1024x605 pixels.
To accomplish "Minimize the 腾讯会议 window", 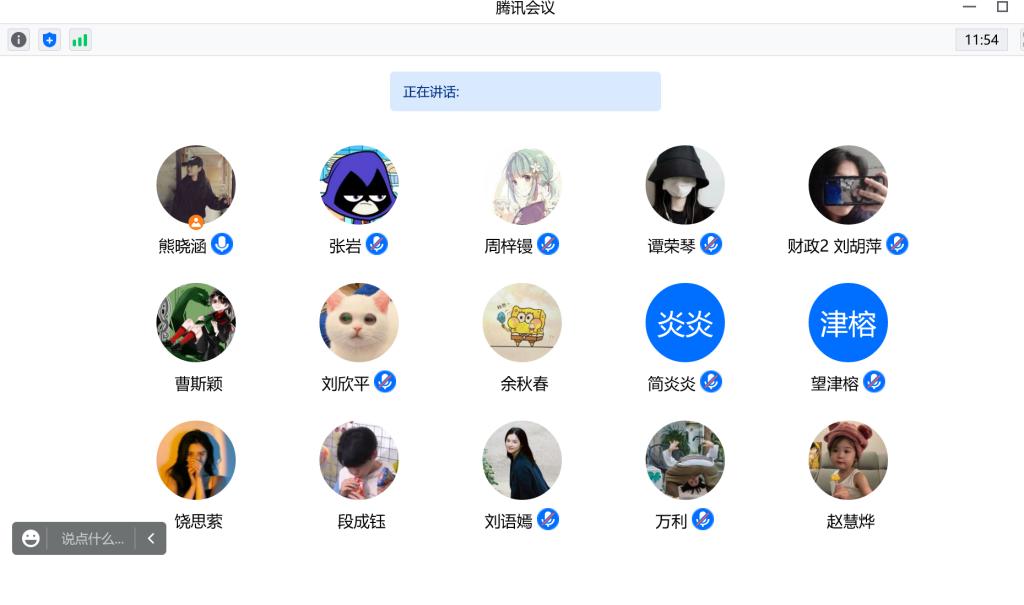I will tap(969, 7).
